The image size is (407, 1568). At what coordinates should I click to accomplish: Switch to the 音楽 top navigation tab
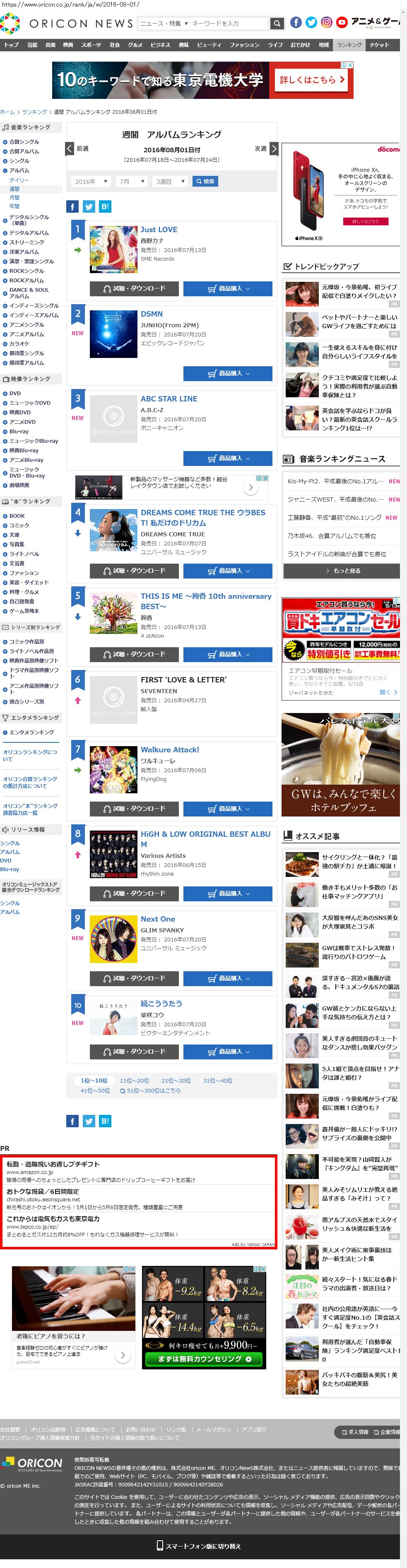[50, 44]
